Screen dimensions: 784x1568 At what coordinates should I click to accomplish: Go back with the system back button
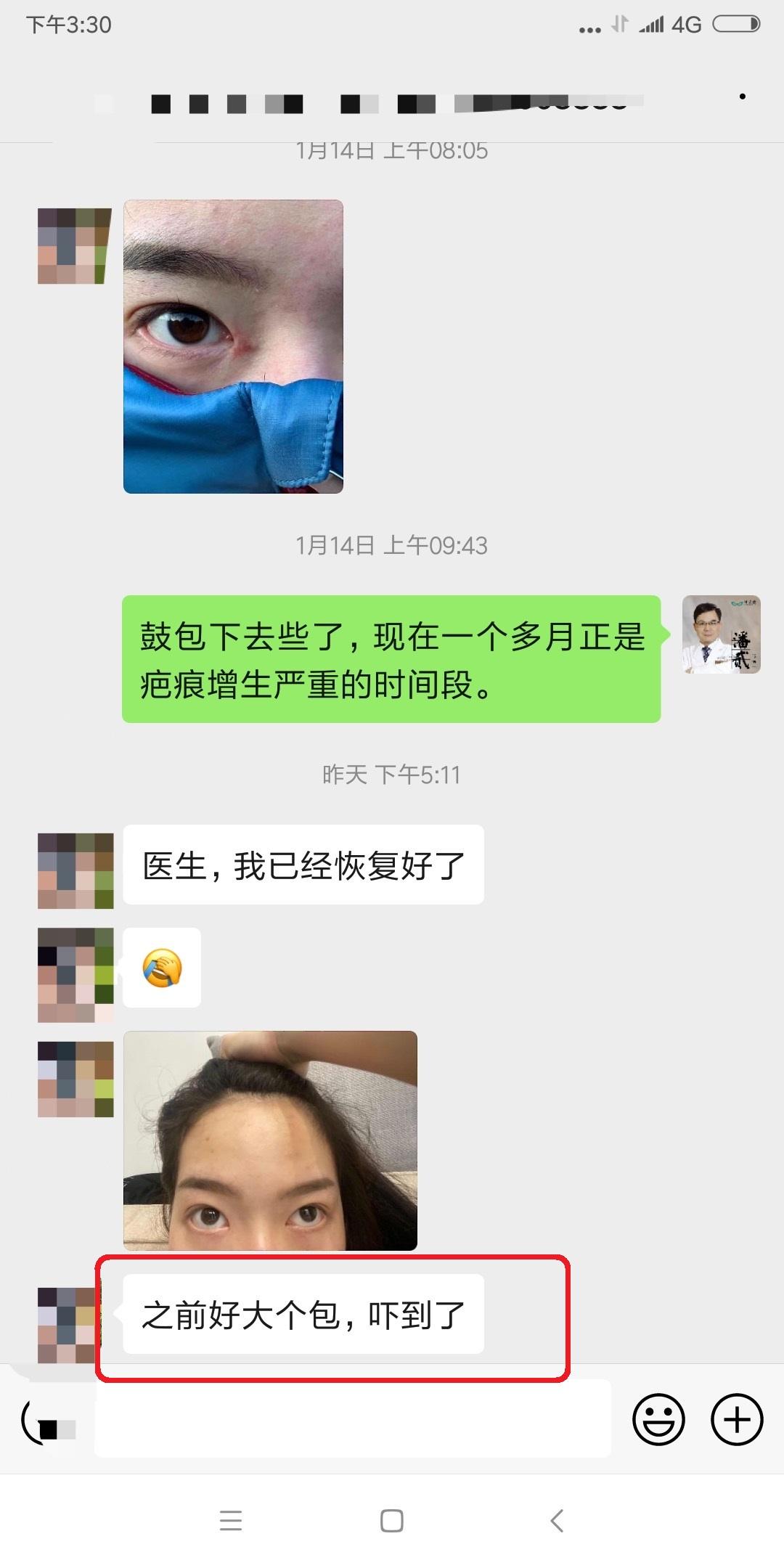(x=557, y=1520)
